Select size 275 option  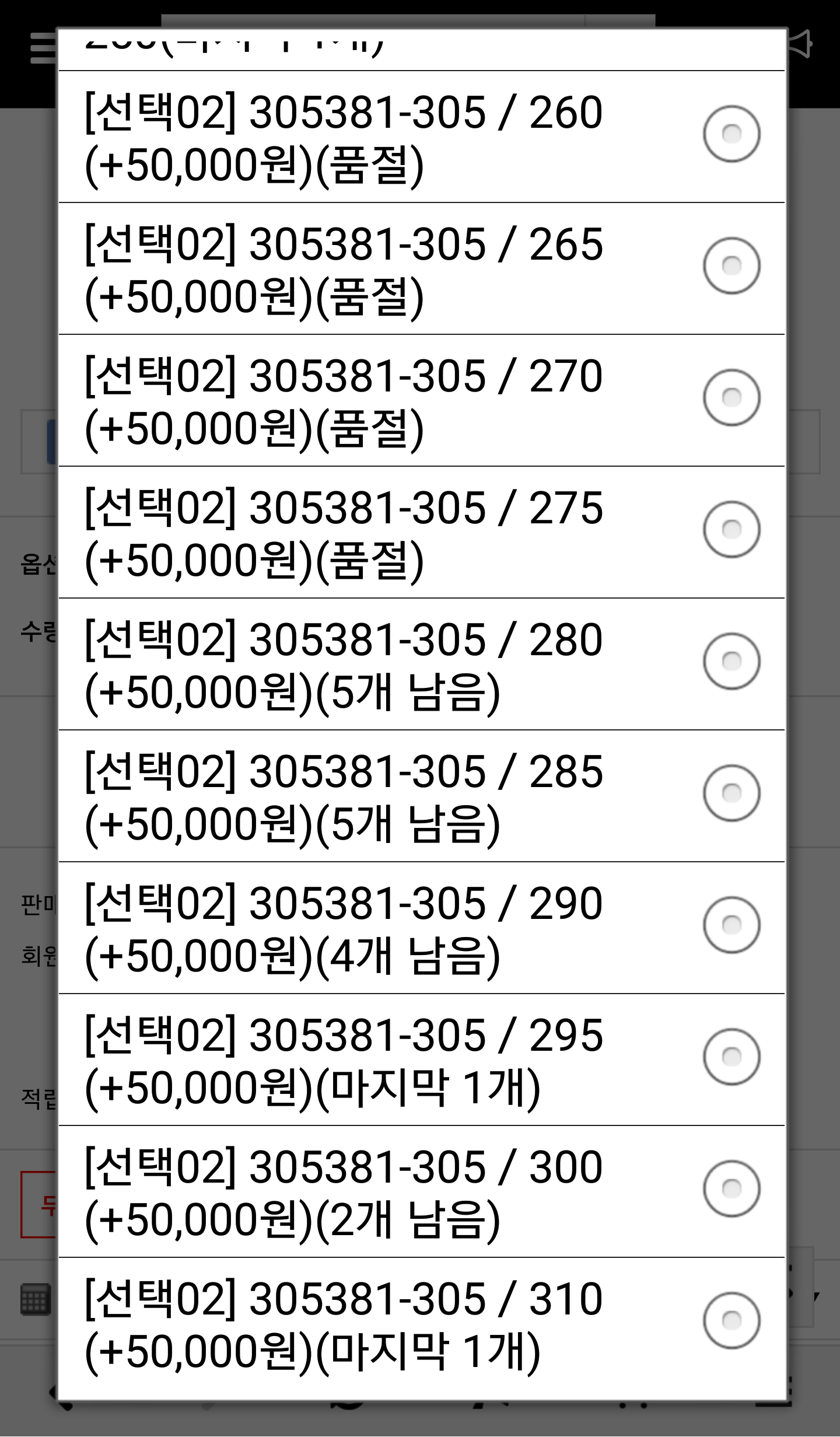pyautogui.click(x=731, y=530)
